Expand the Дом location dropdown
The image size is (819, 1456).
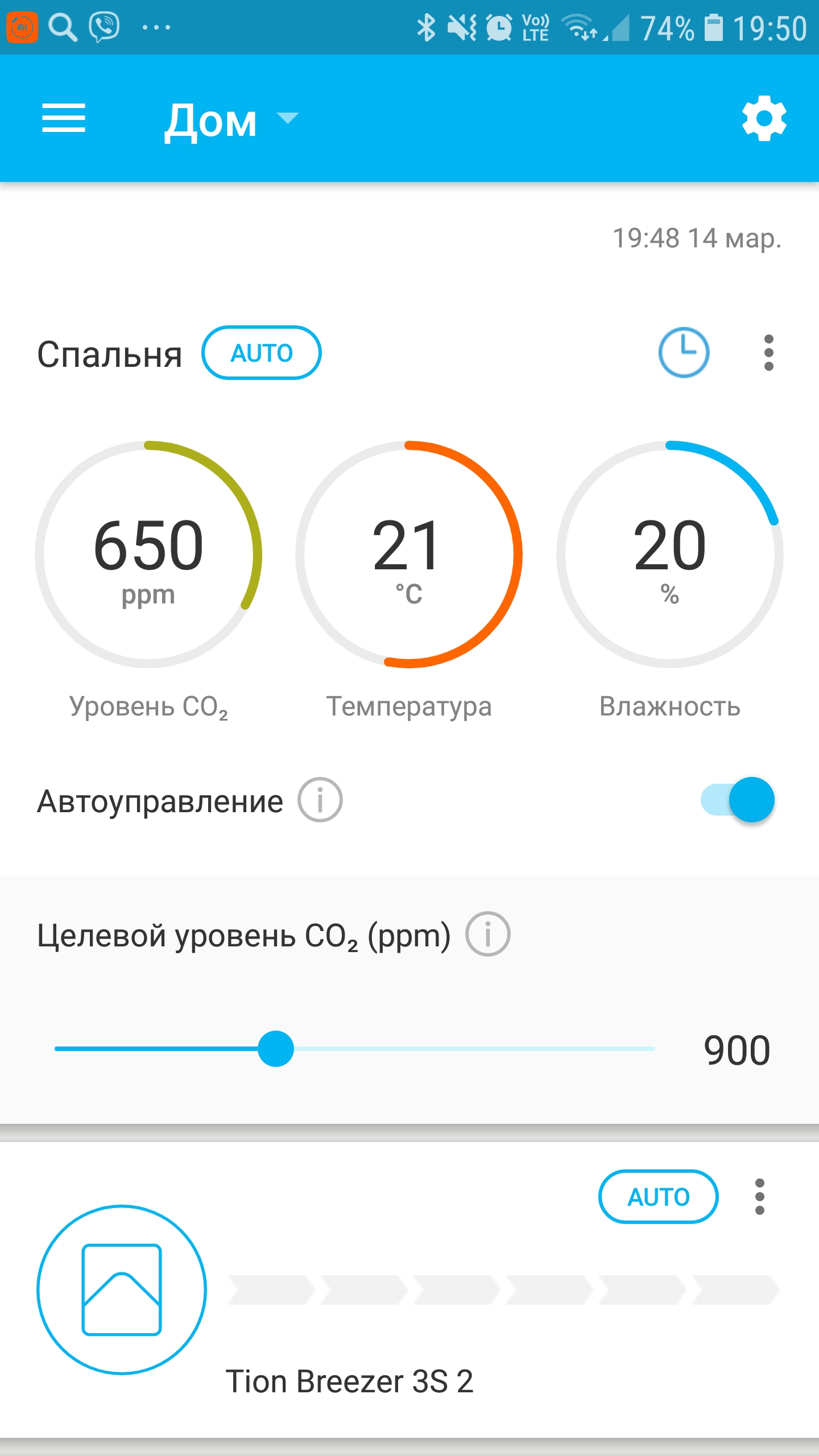click(x=231, y=120)
